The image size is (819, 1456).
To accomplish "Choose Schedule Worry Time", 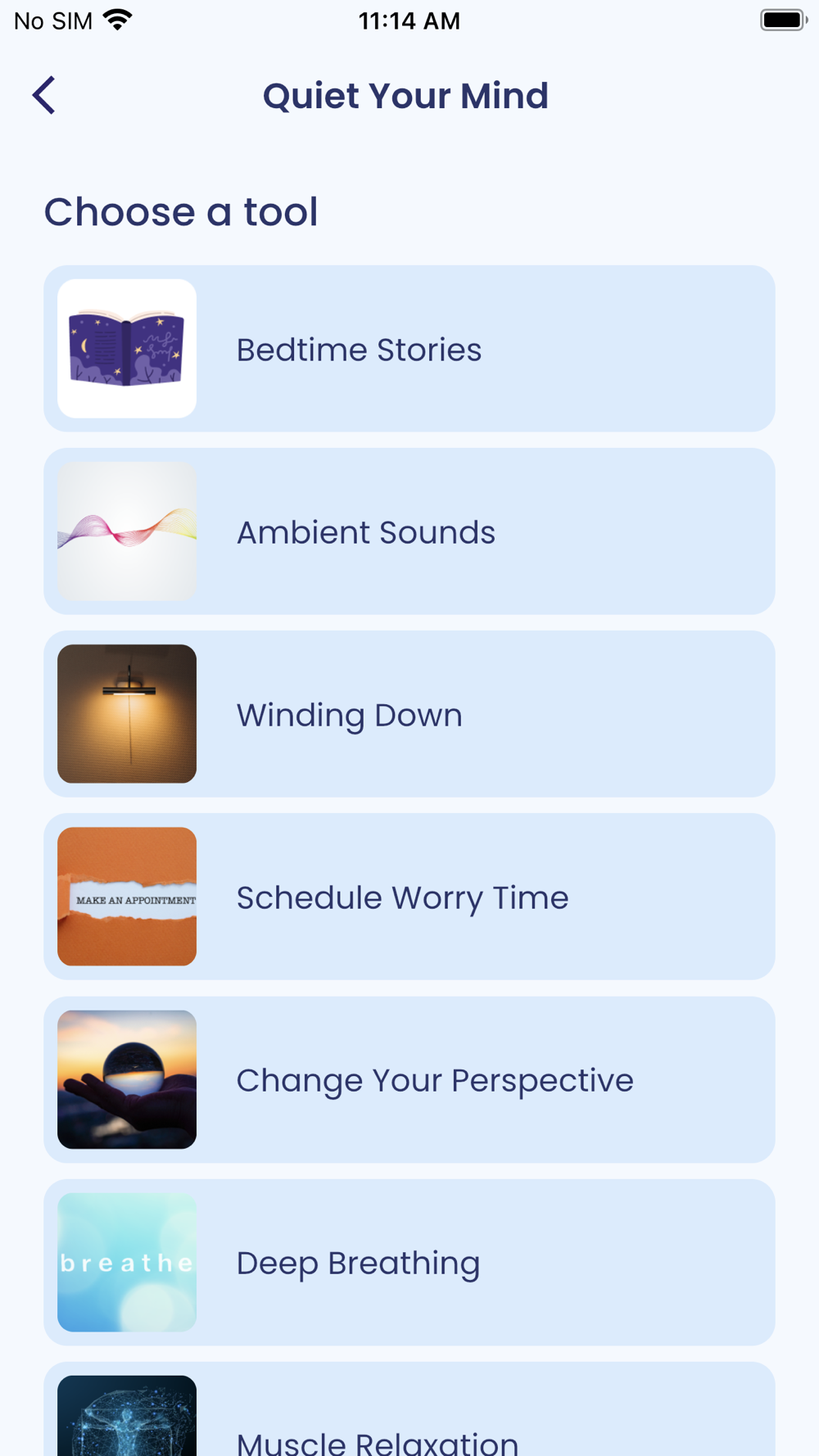I will tap(409, 897).
